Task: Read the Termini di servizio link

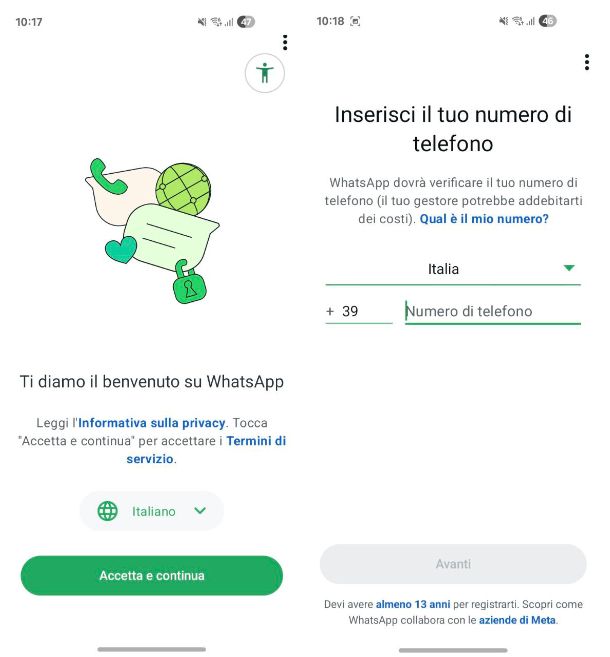Action: click(255, 441)
